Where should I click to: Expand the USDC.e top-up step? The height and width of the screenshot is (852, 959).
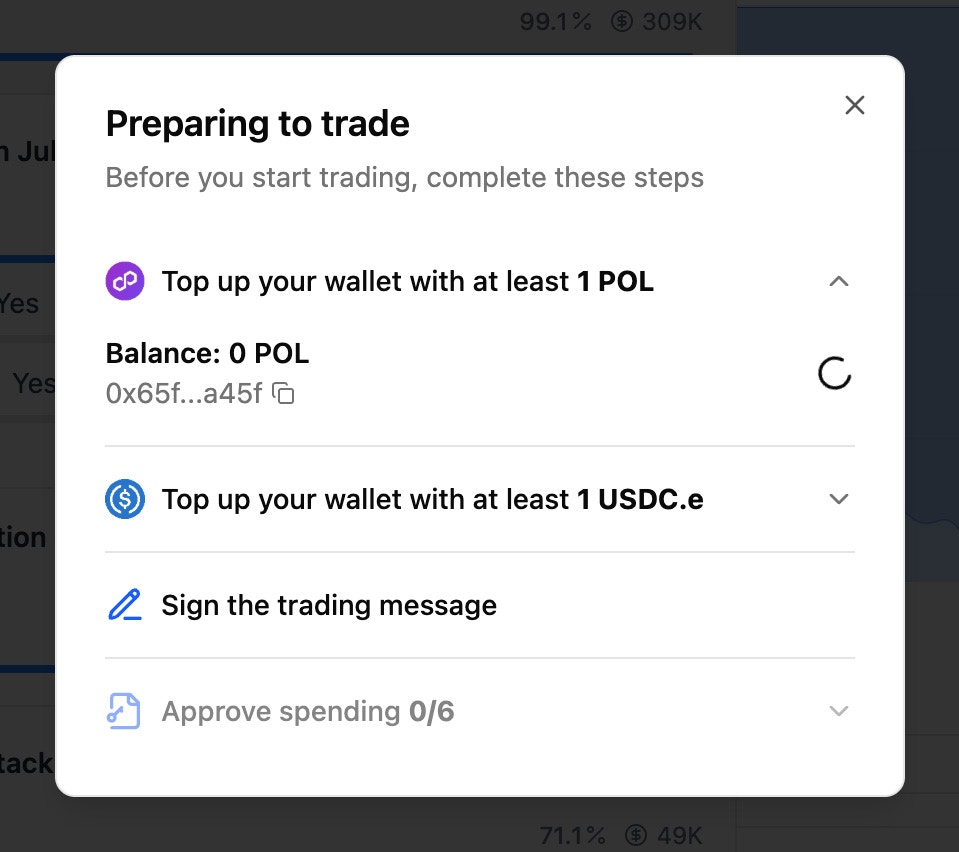pos(839,499)
